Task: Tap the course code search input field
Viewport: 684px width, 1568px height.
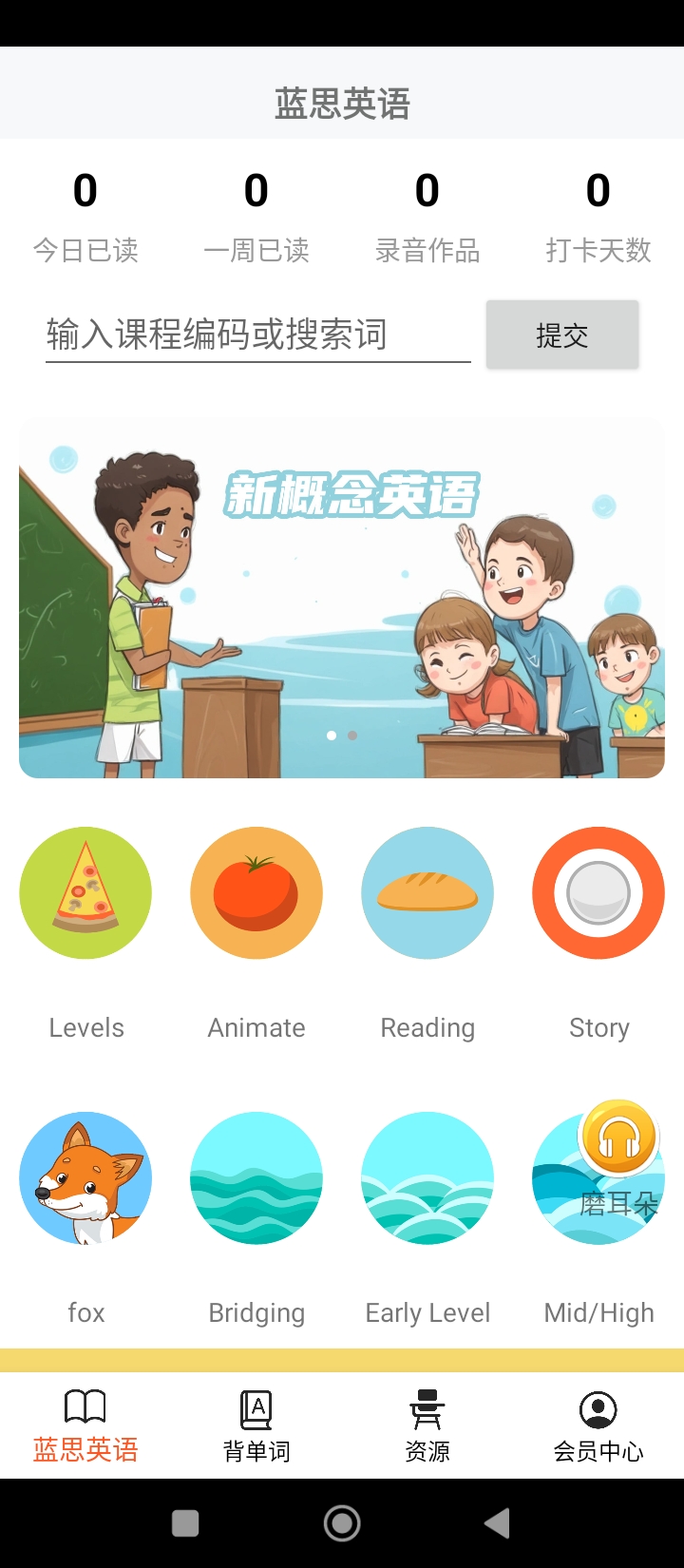Action: [x=256, y=335]
